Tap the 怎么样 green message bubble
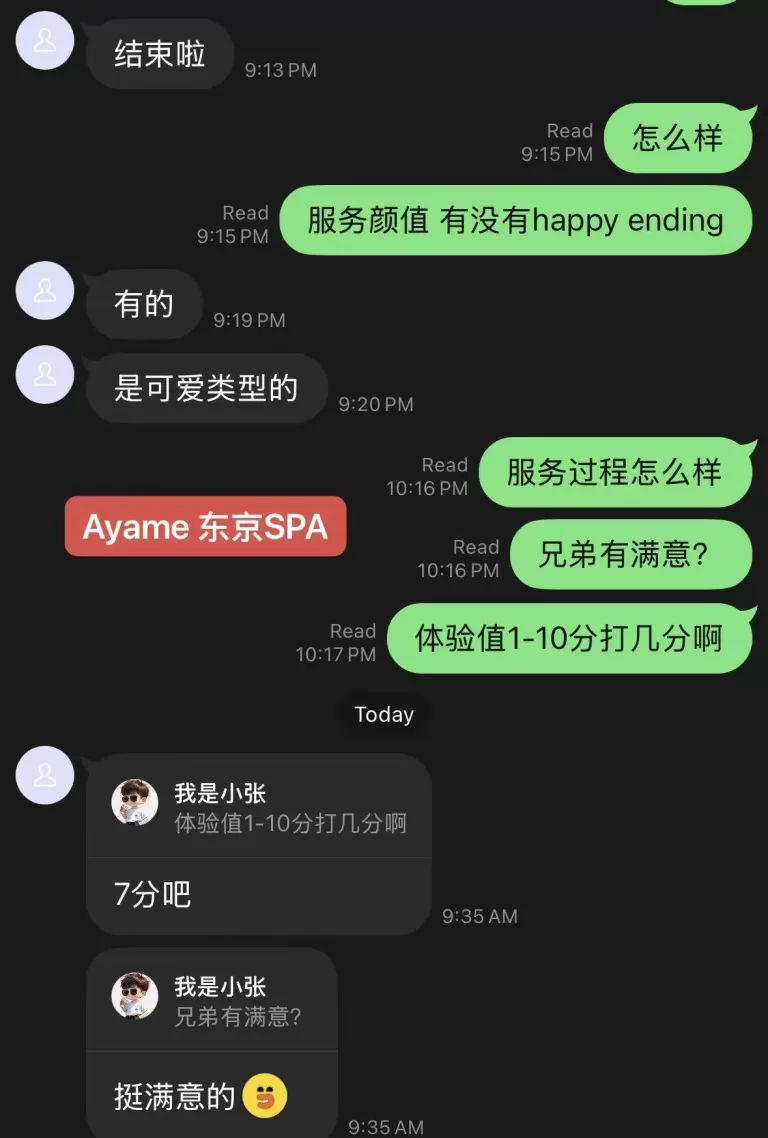Screen dimensions: 768x1138 679,139
